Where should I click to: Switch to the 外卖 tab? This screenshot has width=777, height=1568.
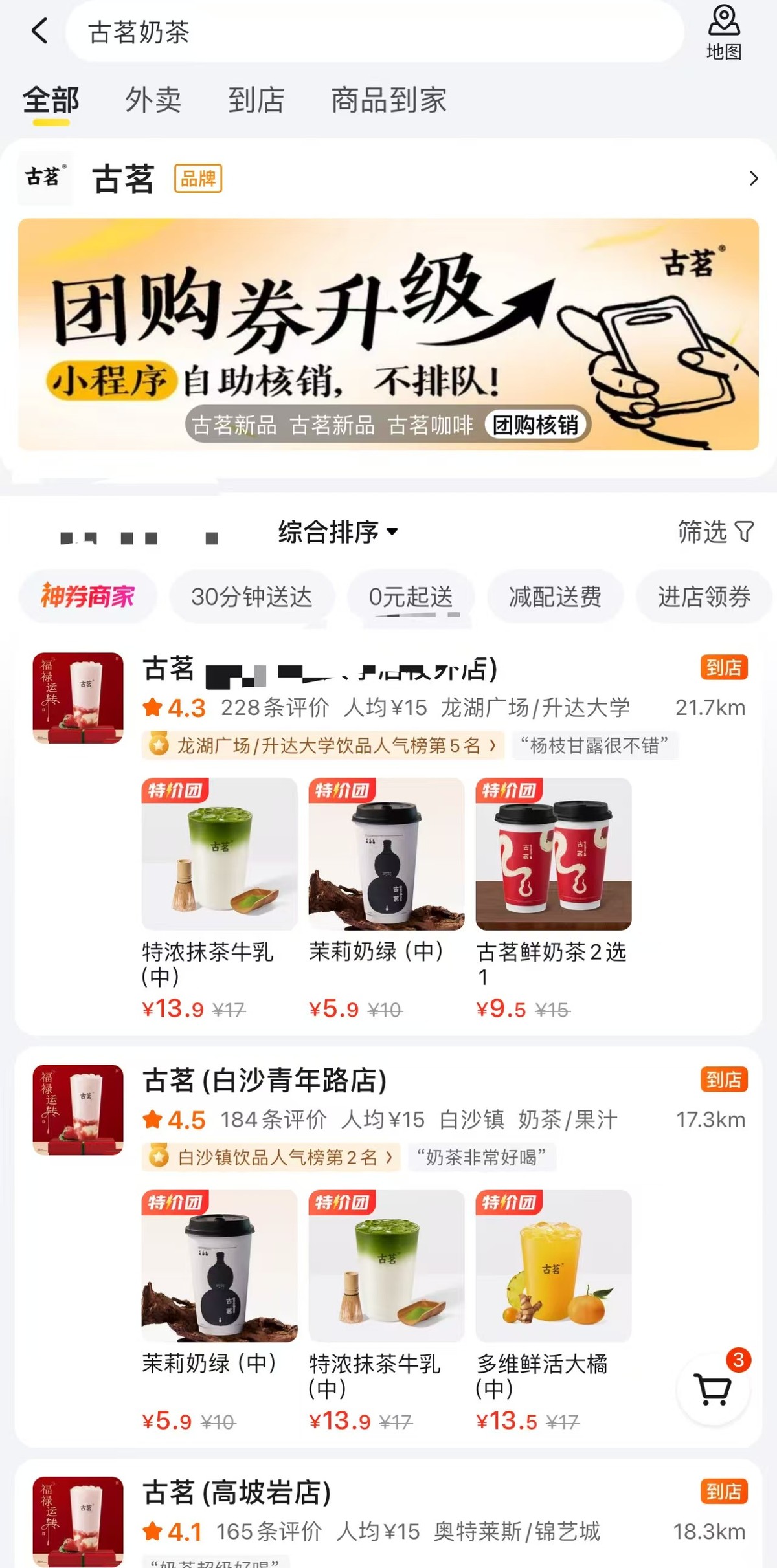153,101
